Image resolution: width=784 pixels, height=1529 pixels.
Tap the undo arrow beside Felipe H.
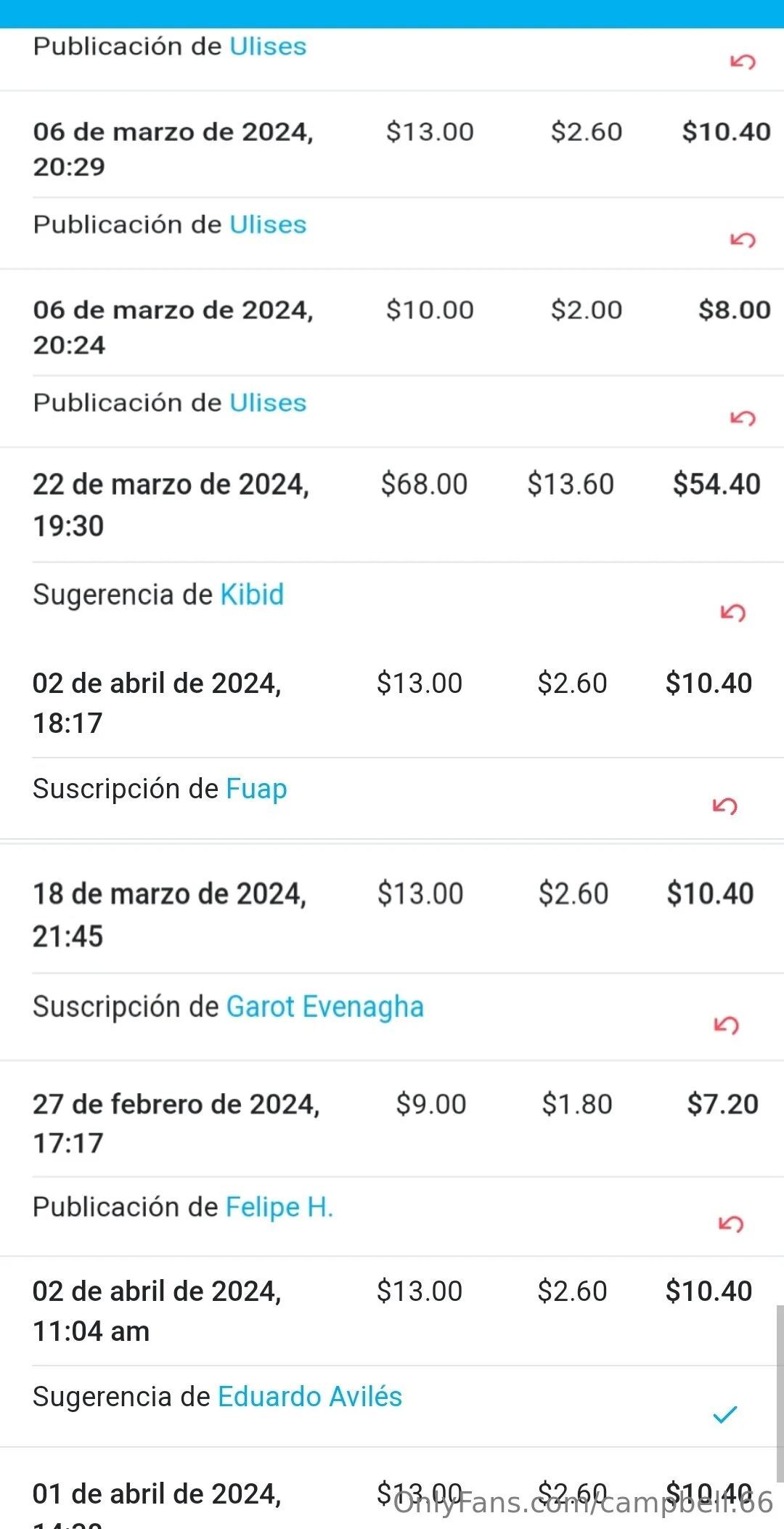coord(731,1225)
